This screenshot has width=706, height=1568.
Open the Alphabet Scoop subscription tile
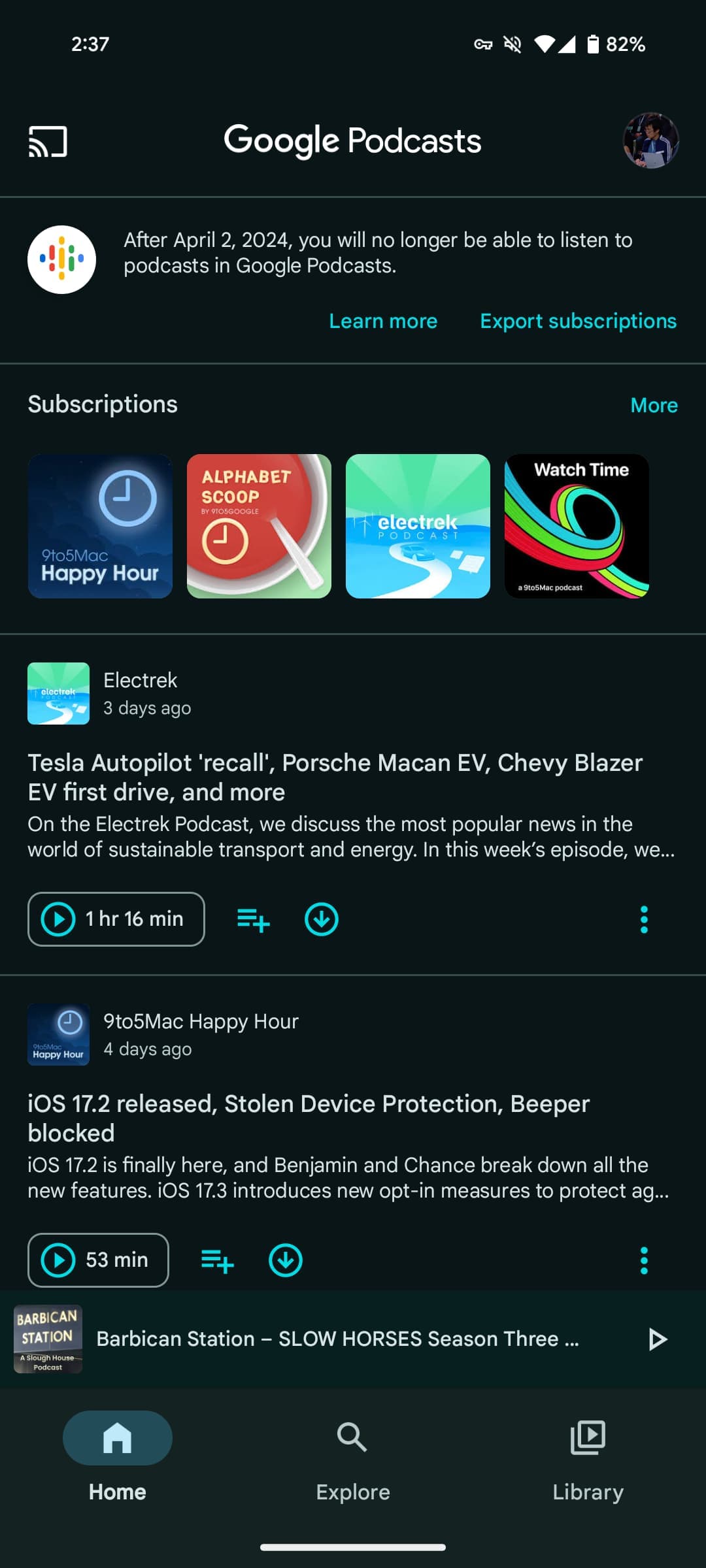pyautogui.click(x=259, y=526)
